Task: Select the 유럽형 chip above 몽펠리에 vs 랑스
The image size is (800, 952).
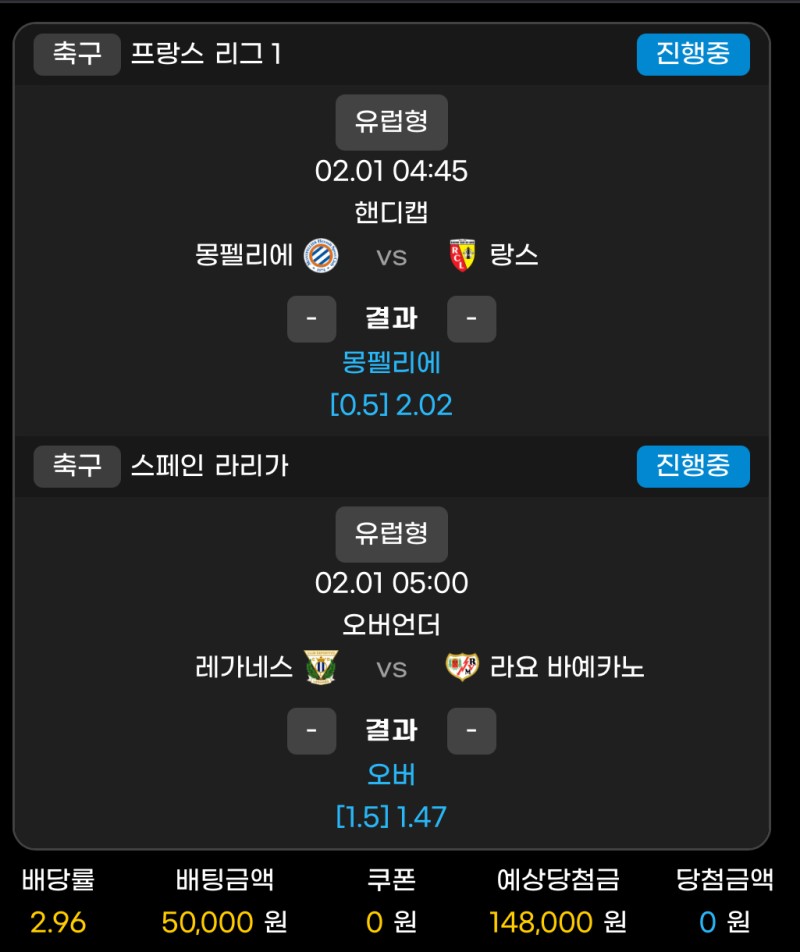Action: [x=391, y=122]
